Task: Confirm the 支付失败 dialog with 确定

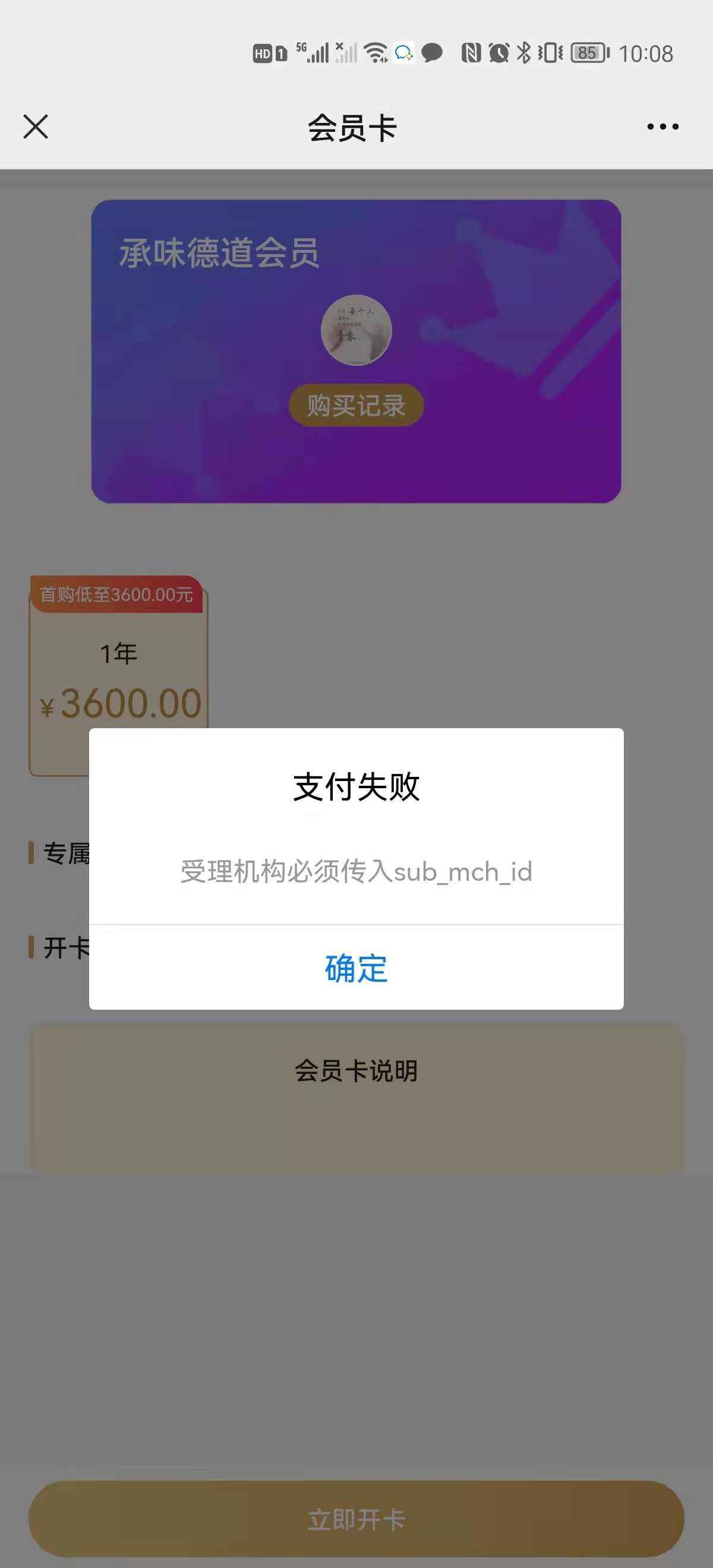Action: [356, 968]
